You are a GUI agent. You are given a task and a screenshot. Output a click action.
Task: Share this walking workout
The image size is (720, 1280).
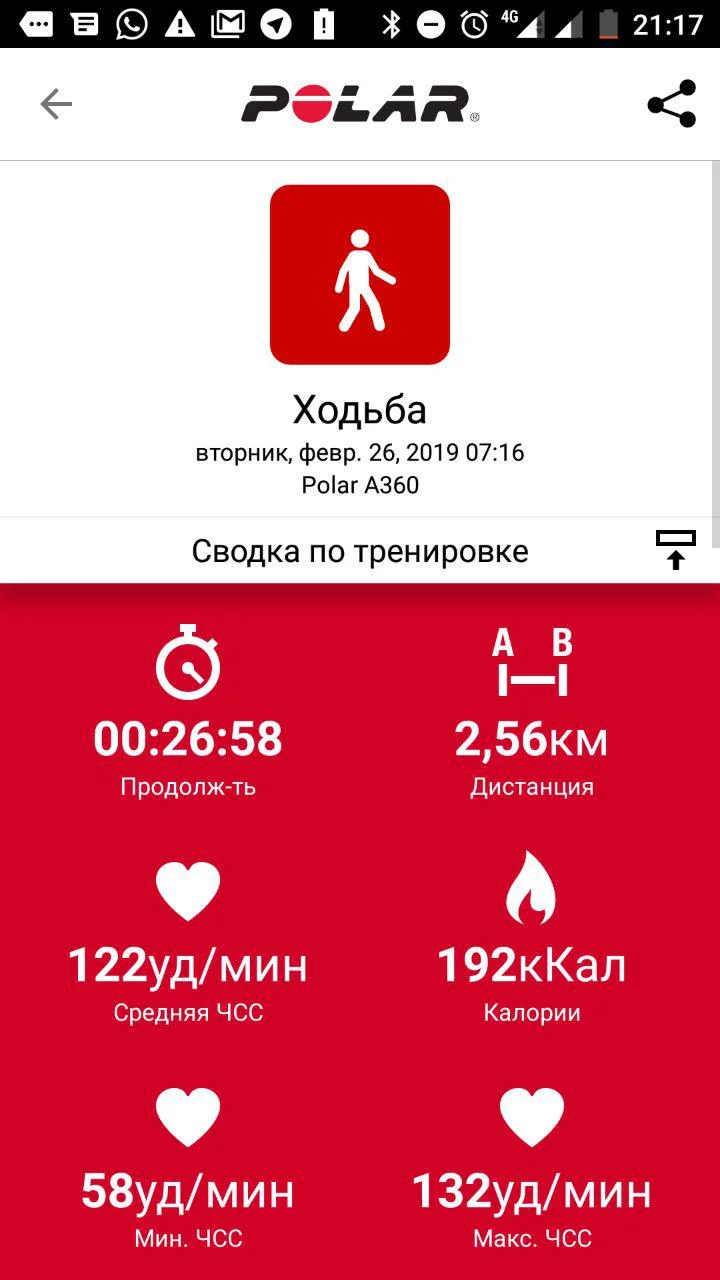coord(671,104)
